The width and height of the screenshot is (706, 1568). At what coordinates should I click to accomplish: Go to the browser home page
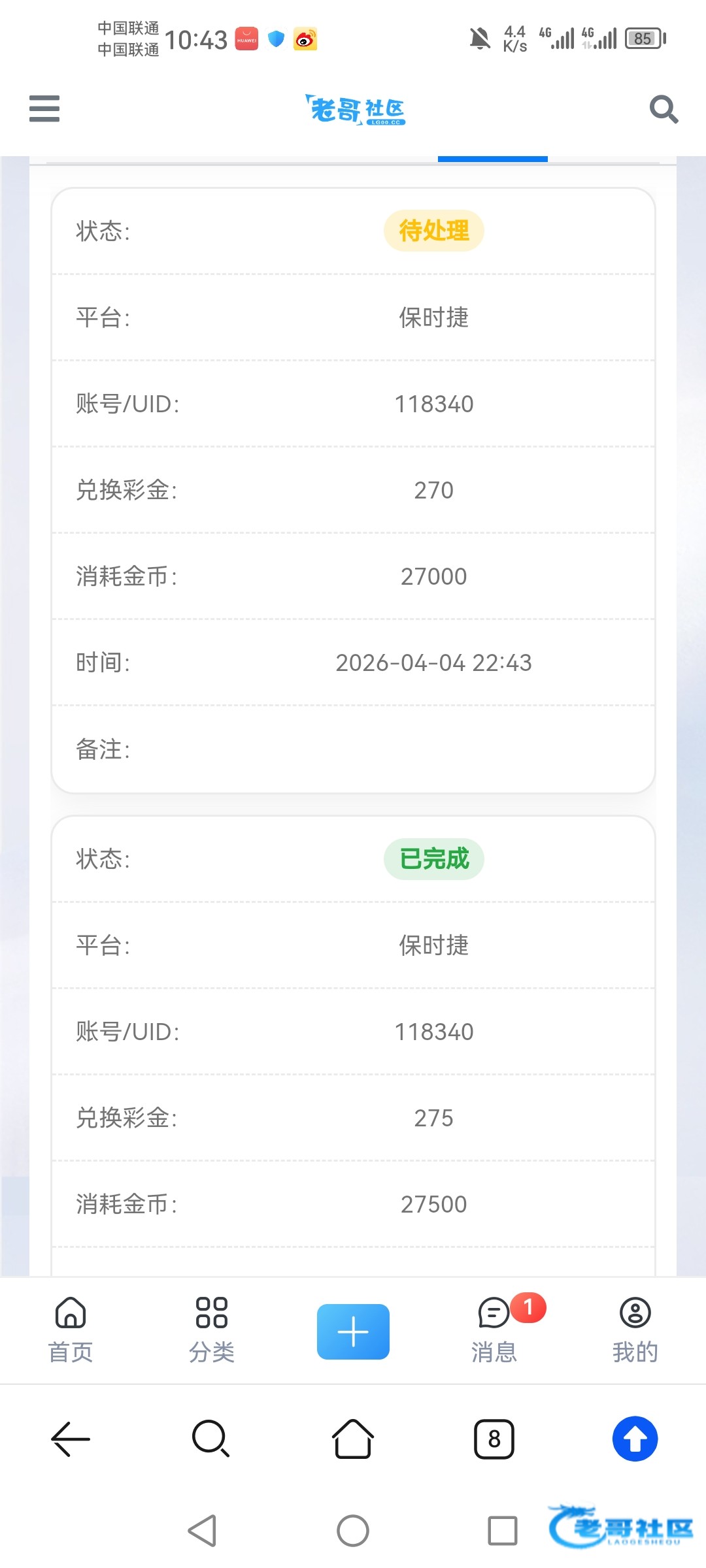(353, 1439)
